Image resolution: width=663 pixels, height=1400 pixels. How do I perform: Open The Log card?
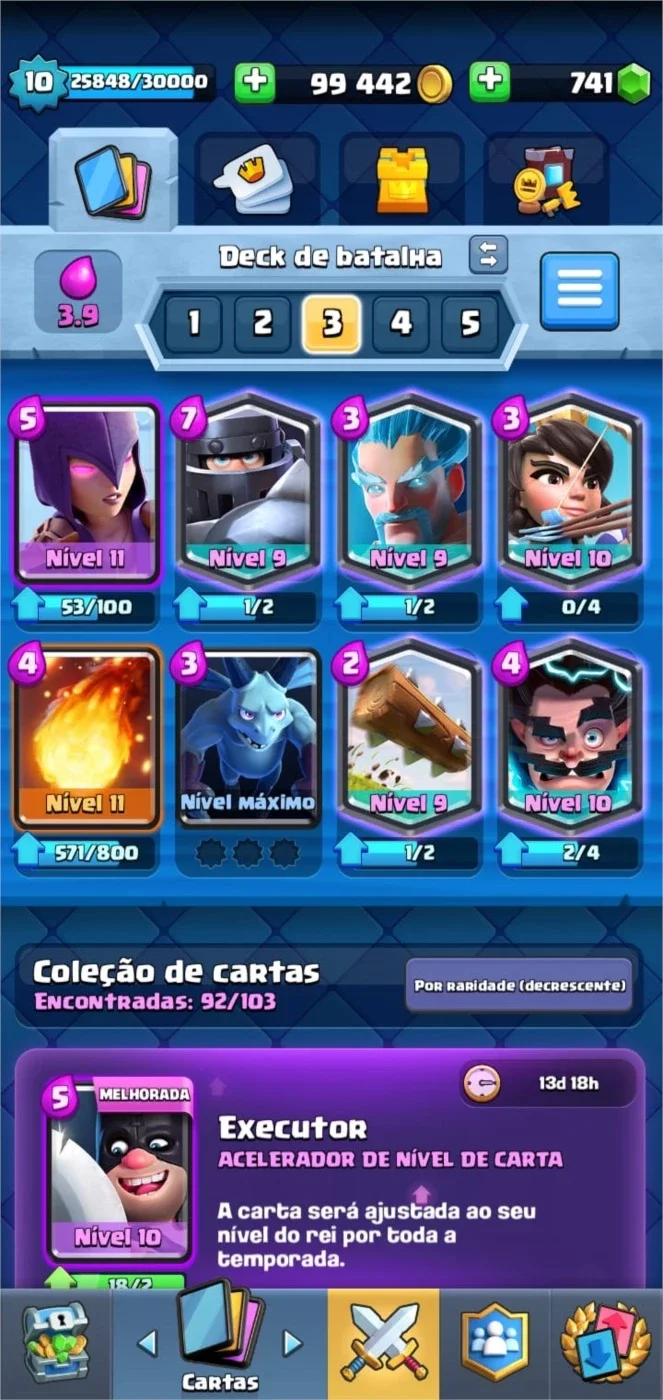pos(409,738)
